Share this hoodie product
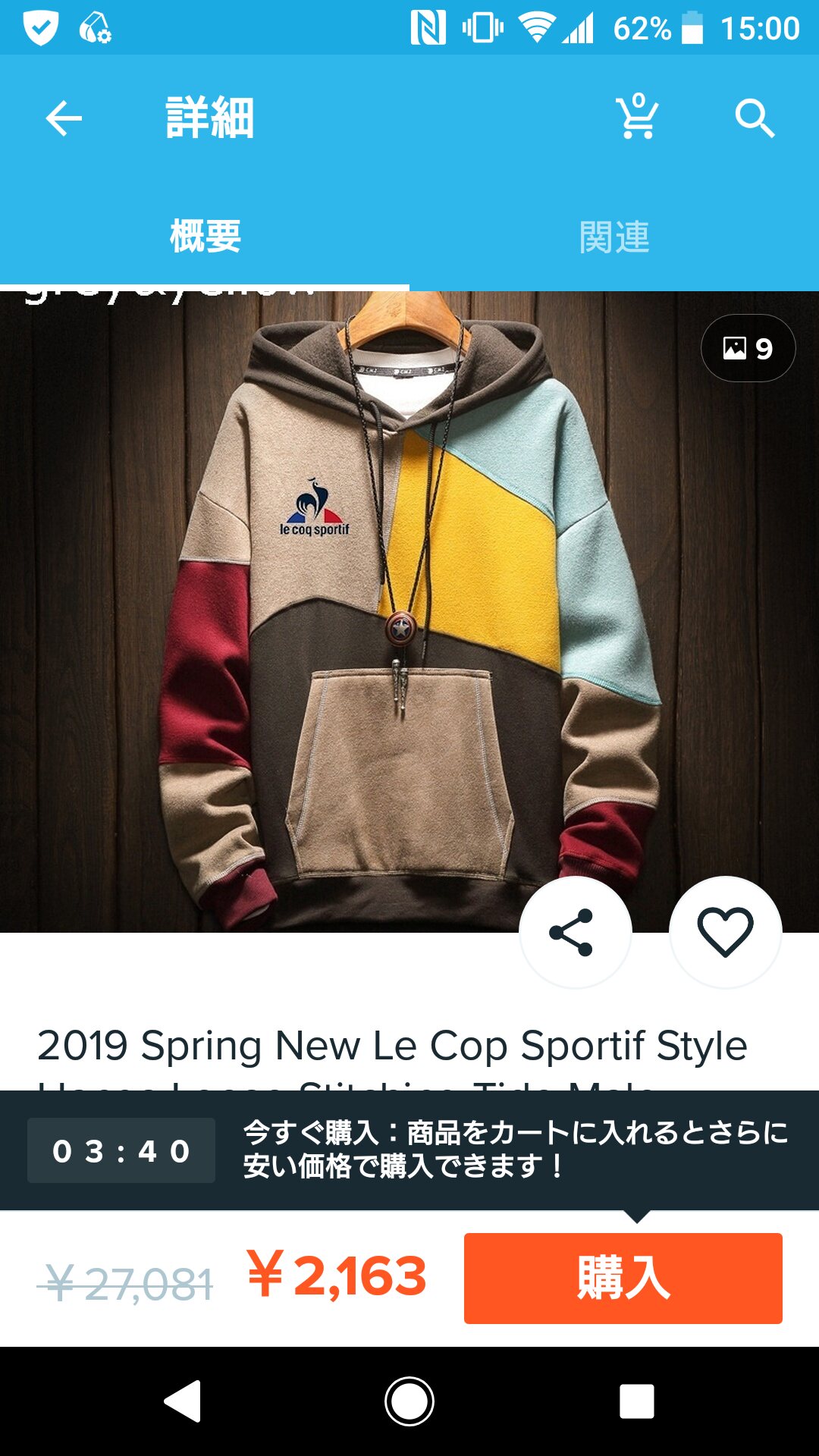This screenshot has height=1456, width=819. 574,932
